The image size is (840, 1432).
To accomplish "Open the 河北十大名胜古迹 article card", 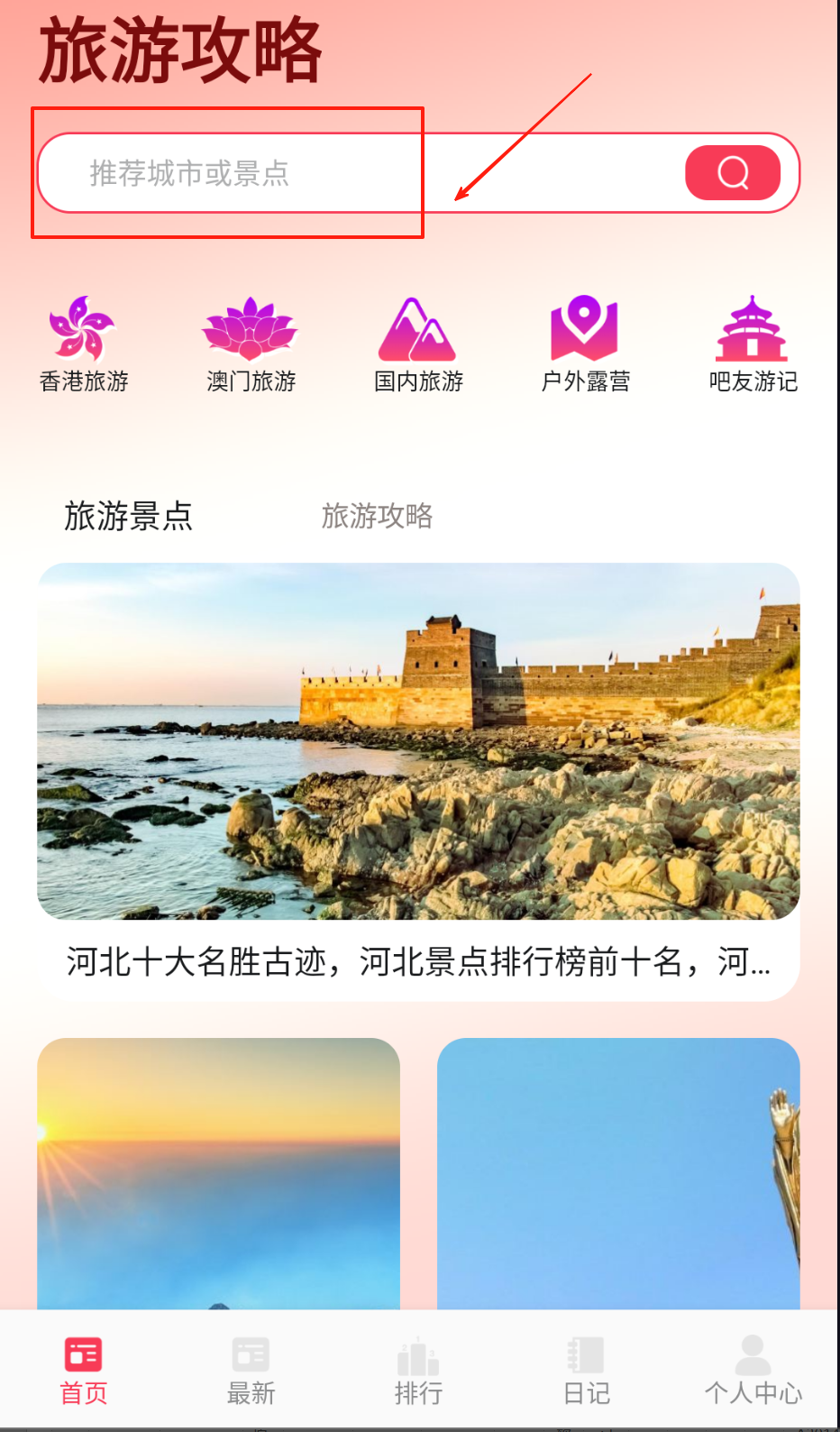I will tap(418, 782).
